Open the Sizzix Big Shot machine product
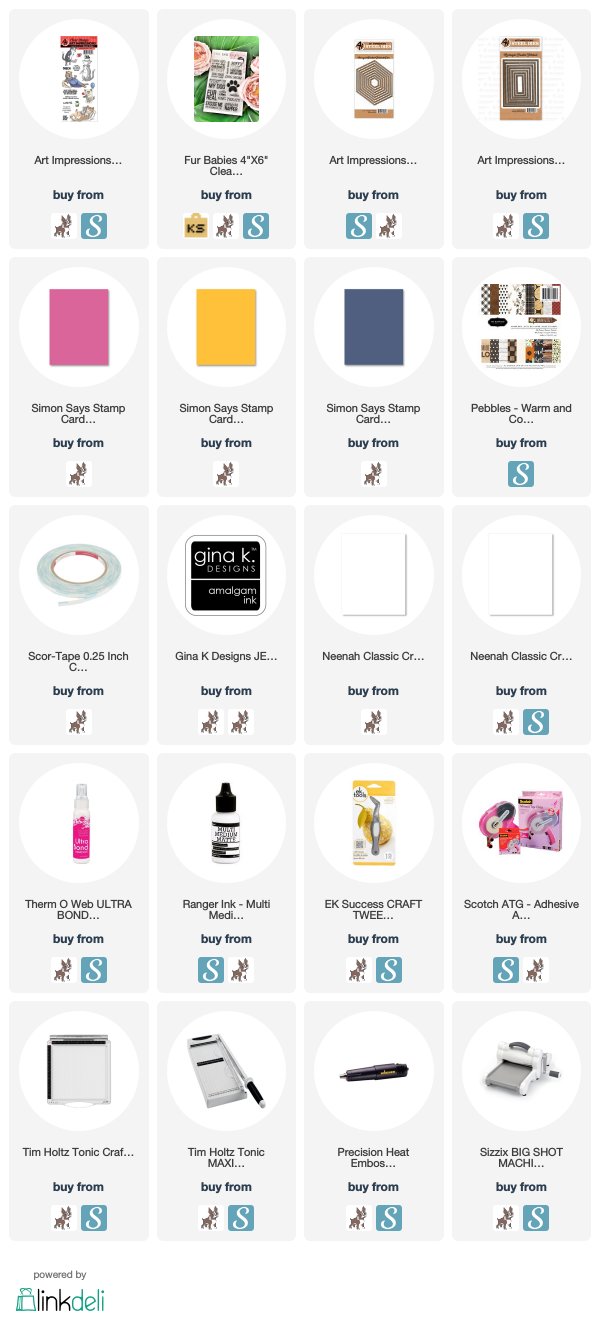 tap(521, 1121)
